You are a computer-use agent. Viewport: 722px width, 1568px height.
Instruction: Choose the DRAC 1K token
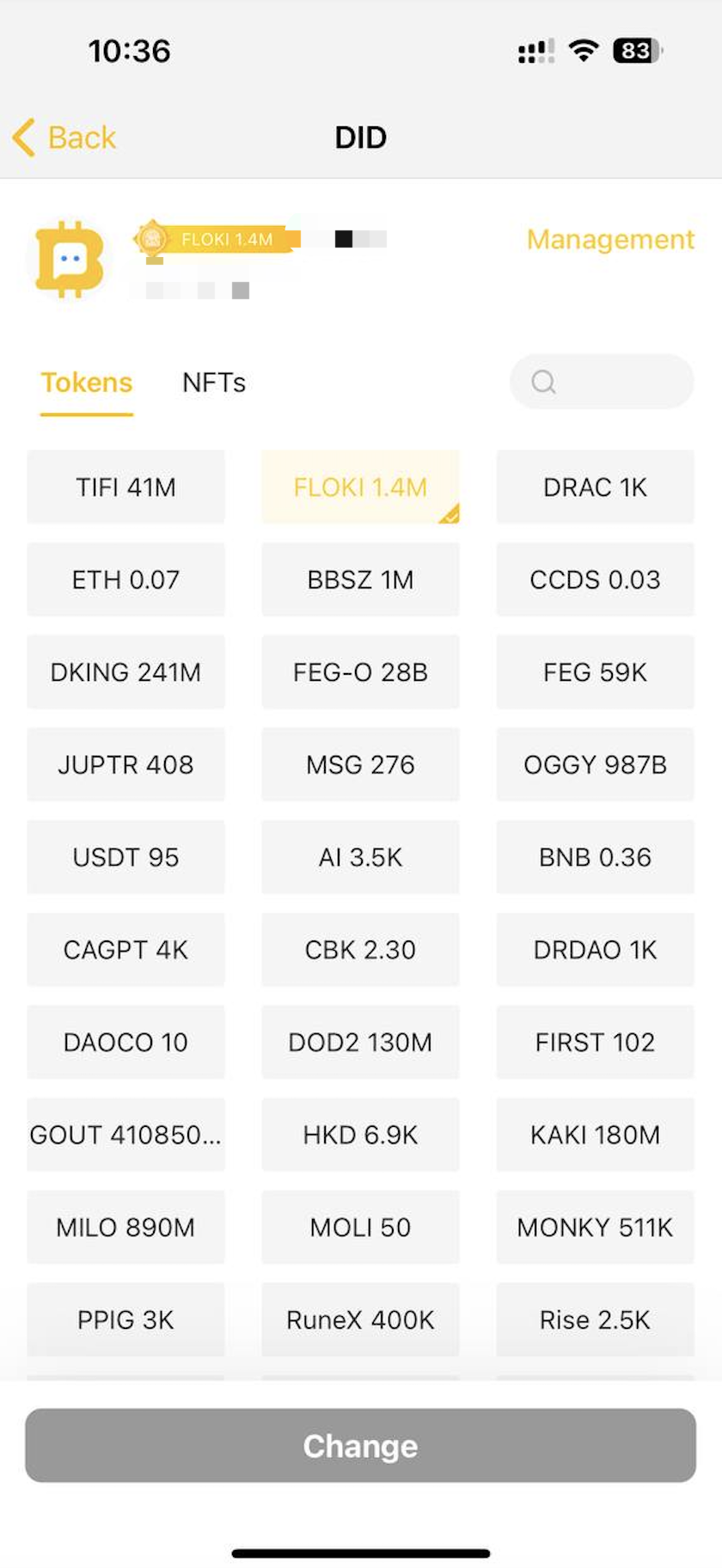(595, 487)
